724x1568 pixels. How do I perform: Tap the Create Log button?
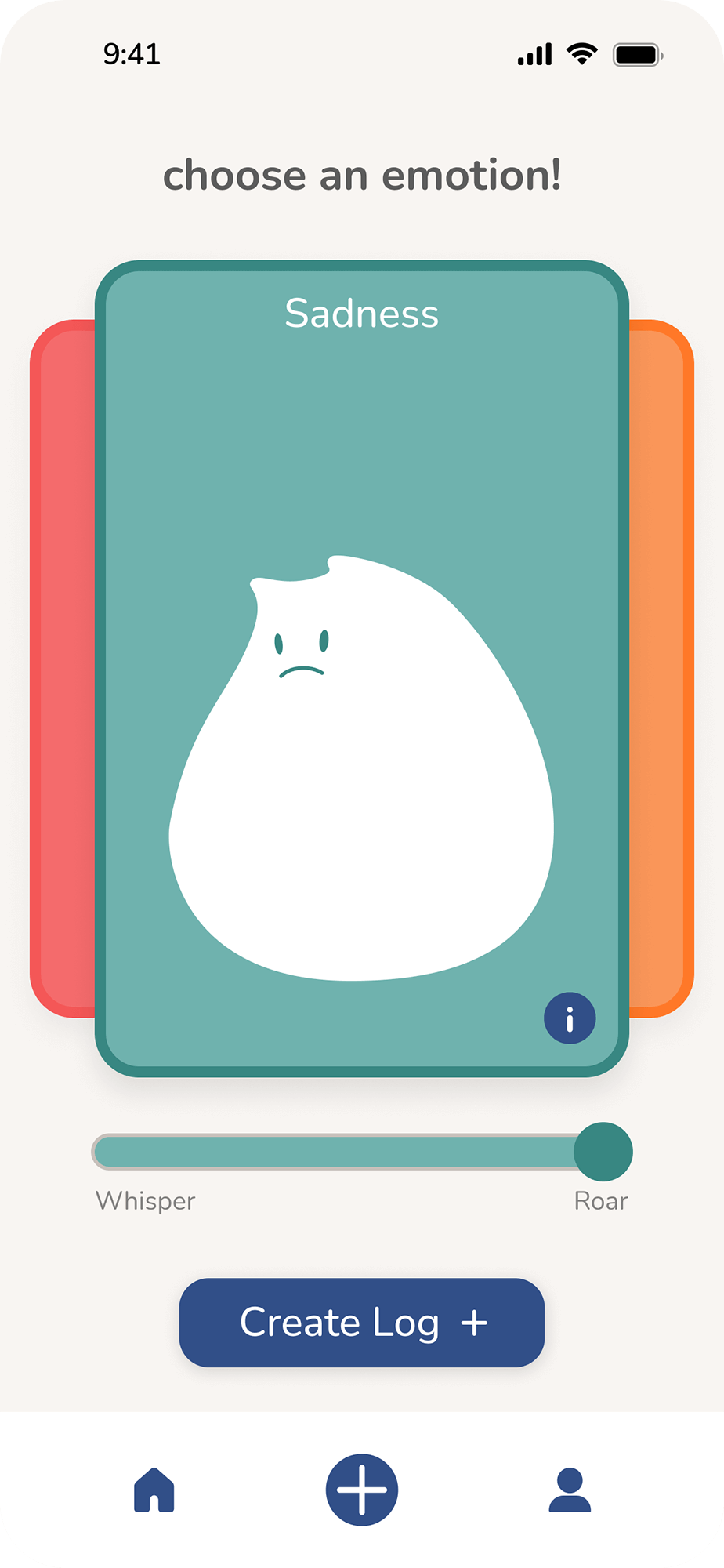[x=361, y=1323]
